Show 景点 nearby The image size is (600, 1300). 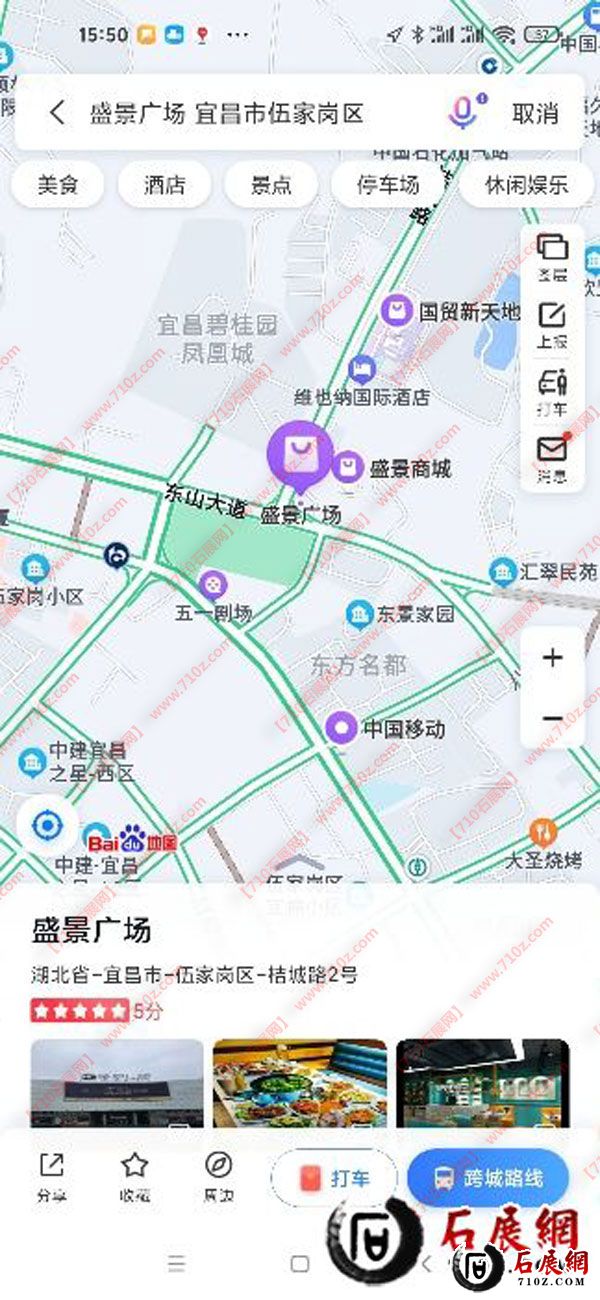(271, 185)
